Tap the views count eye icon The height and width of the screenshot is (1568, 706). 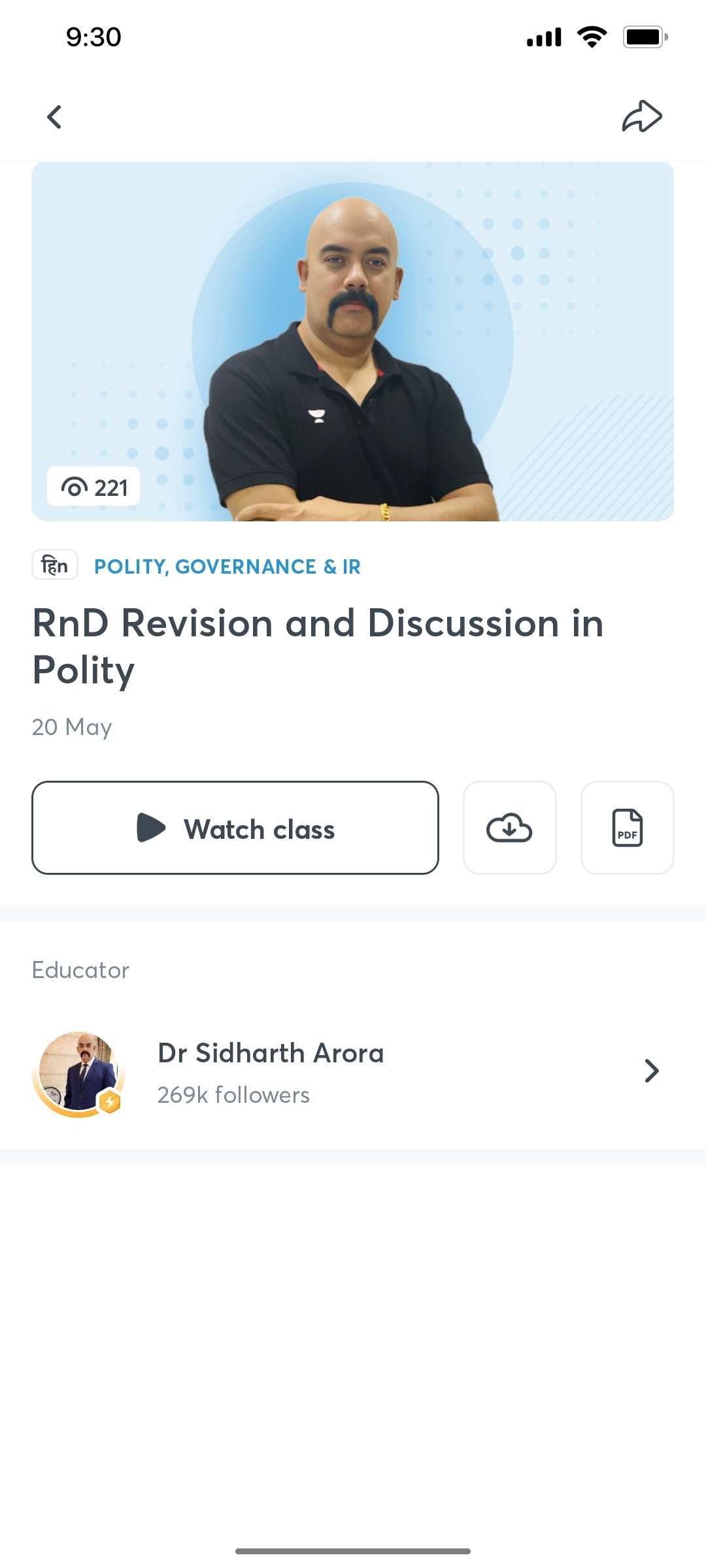pyautogui.click(x=73, y=487)
